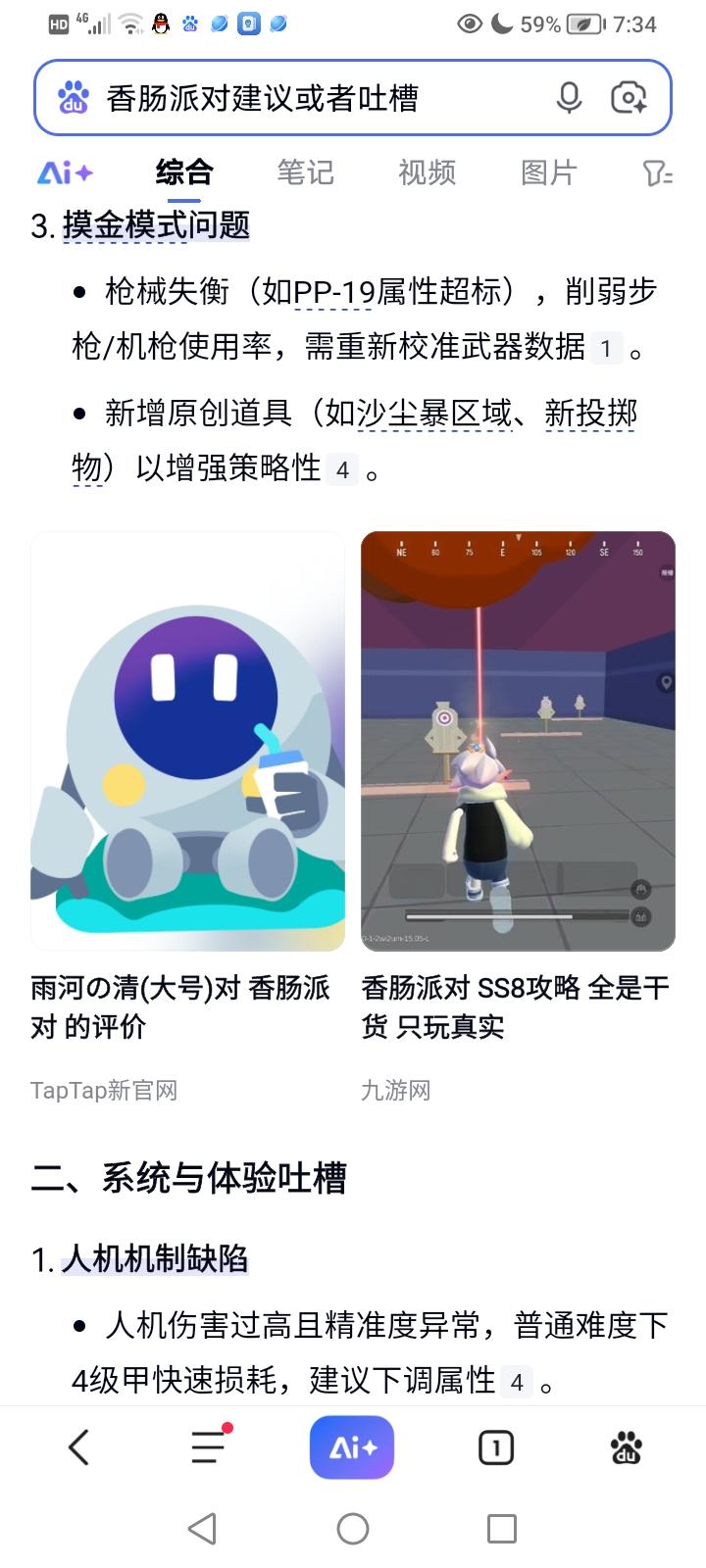Open the PP-19 link in the text
This screenshot has height=1568, width=706.
[331, 294]
